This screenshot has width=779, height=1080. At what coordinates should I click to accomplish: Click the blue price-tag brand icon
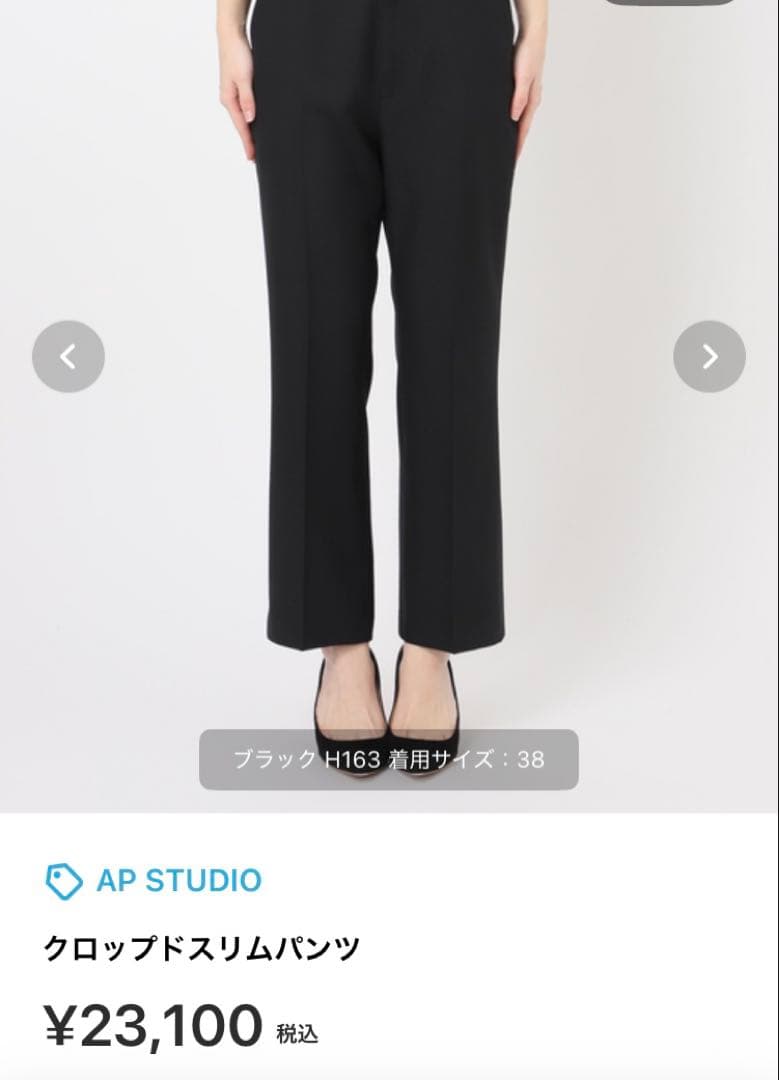[x=64, y=879]
